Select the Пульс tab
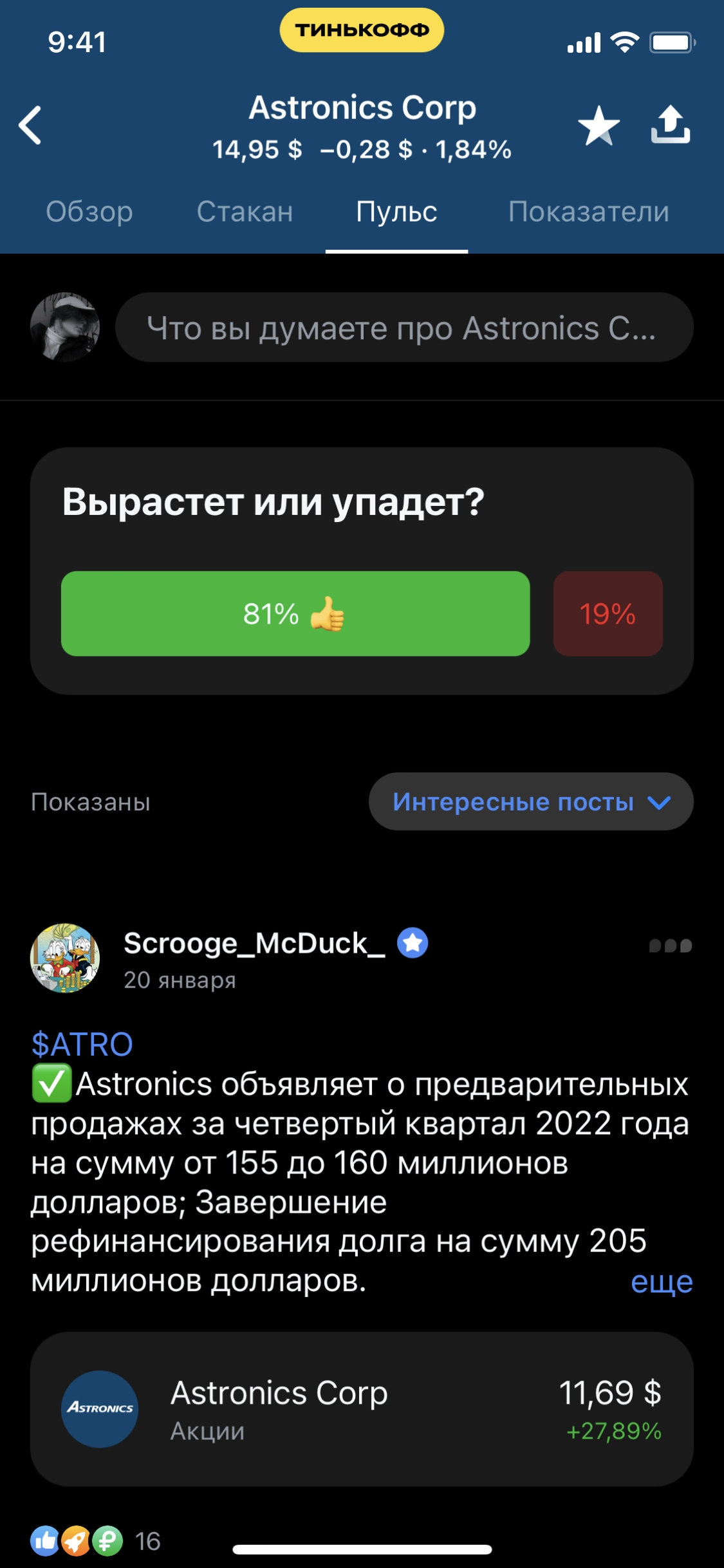 coord(396,212)
